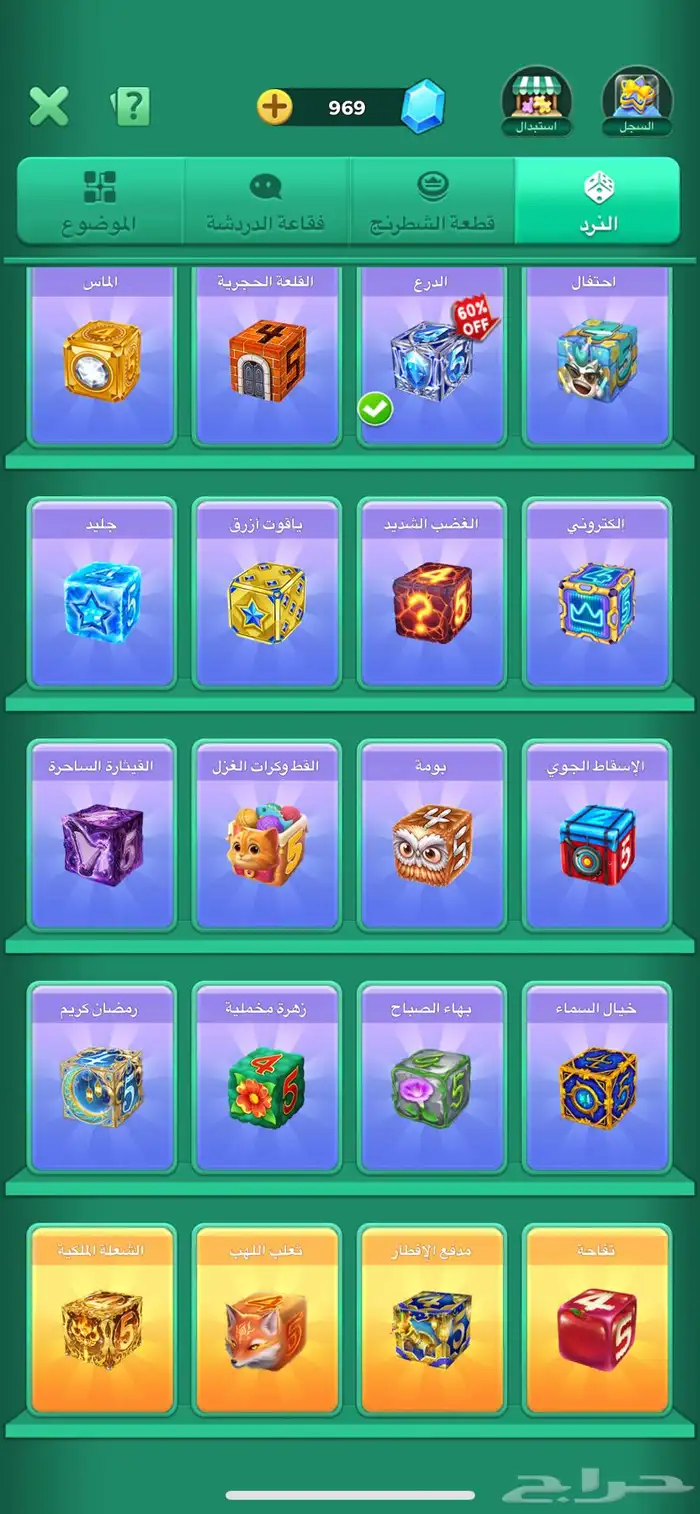Choose the بومة owl dice
Screen dimensions: 700x1514
click(431, 840)
